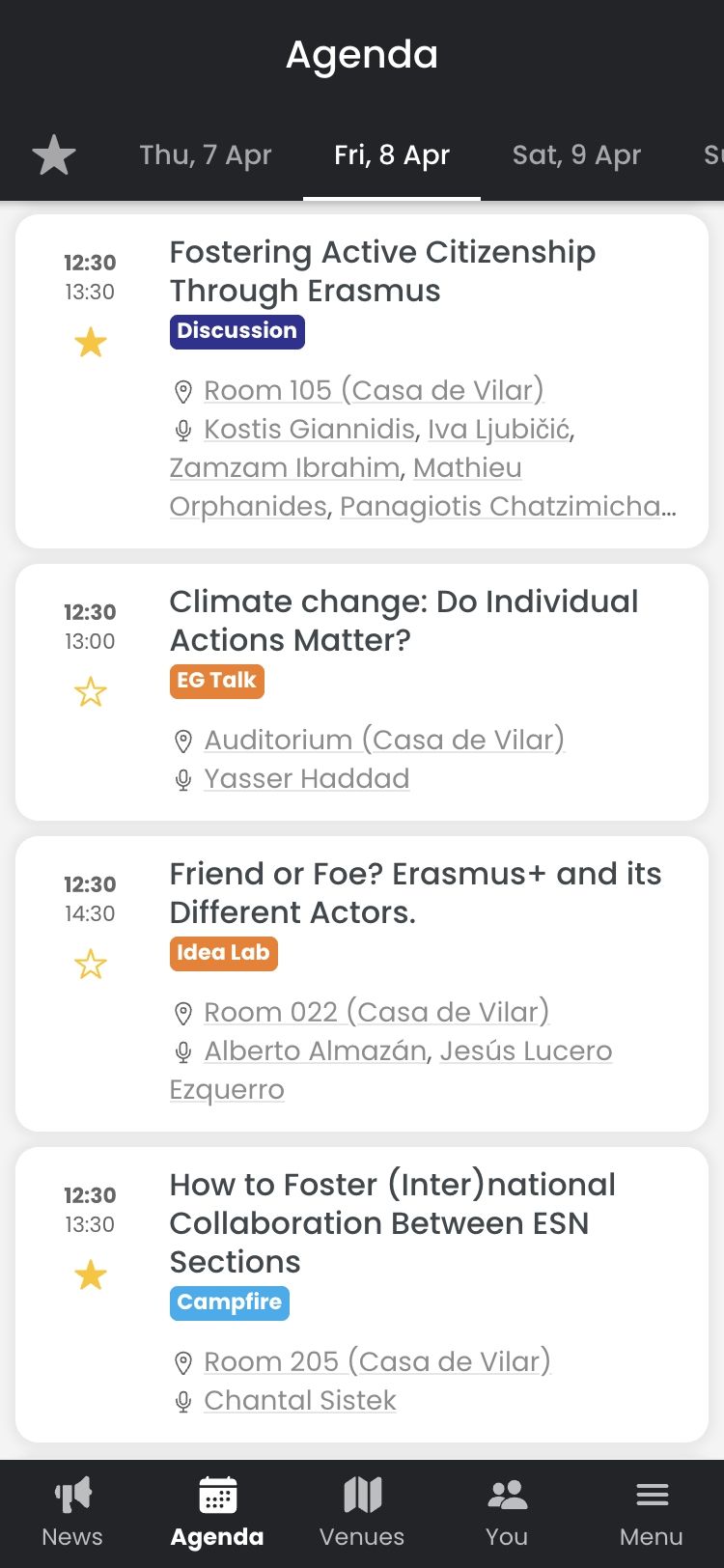The height and width of the screenshot is (1568, 724).
Task: Unstar the ESN Sections Campfire session
Action: tap(91, 1275)
